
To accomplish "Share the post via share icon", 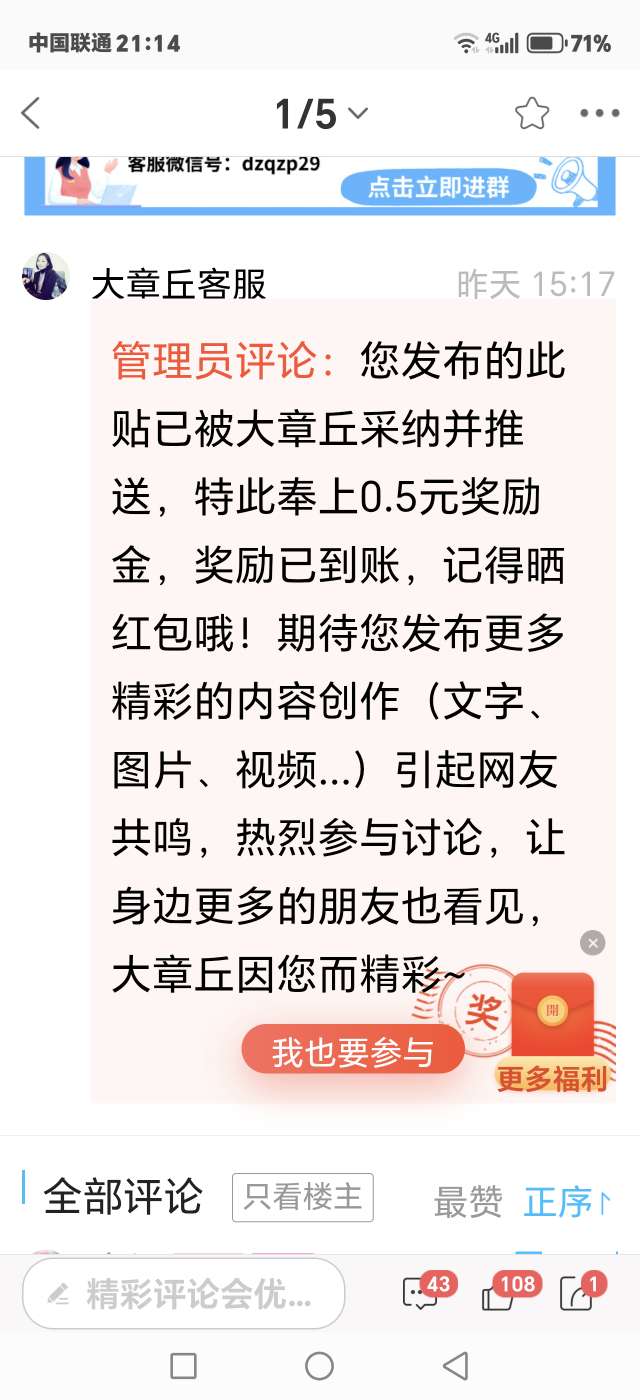I will click(576, 1295).
